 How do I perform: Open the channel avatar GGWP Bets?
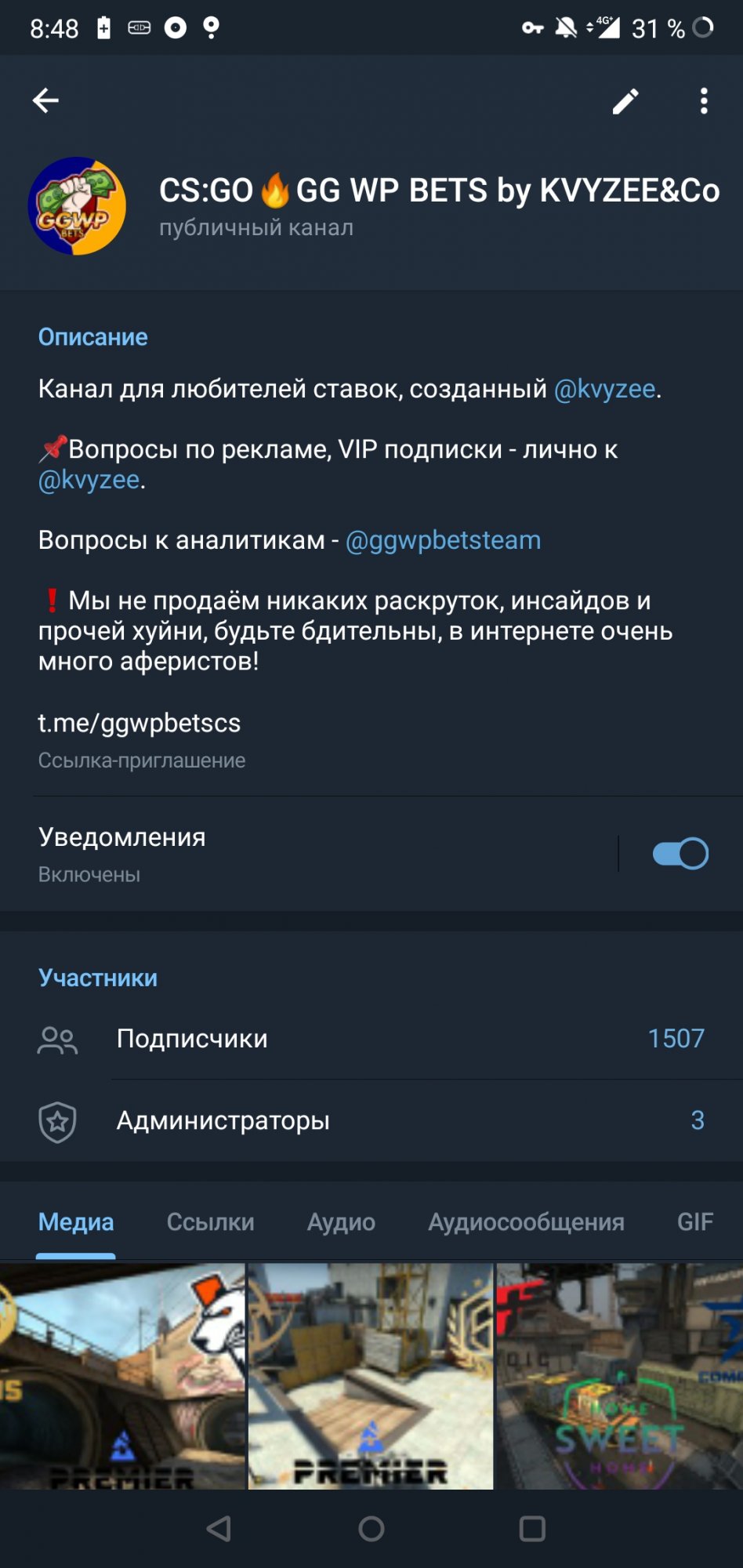pos(77,206)
